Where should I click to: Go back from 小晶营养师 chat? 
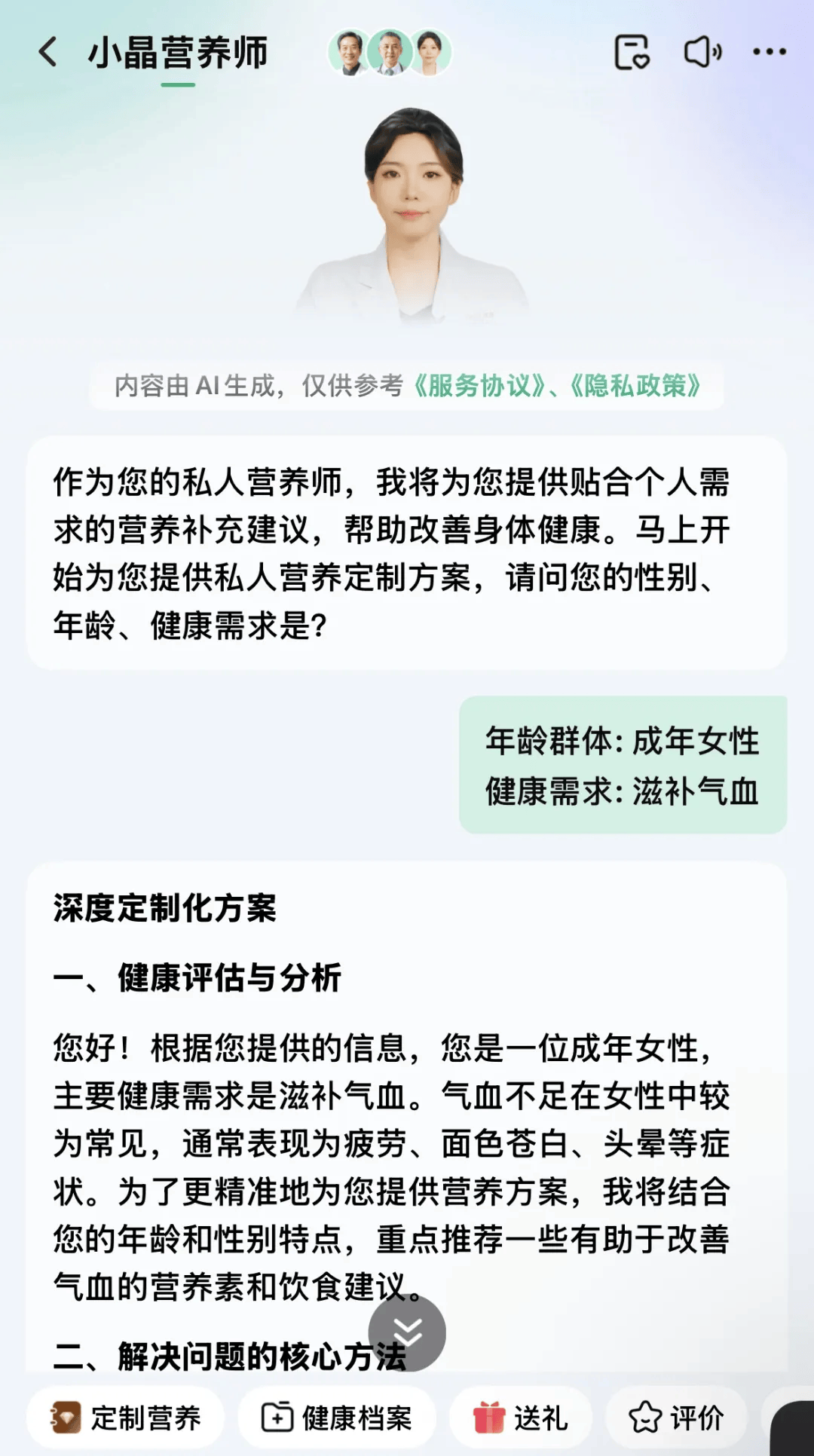click(x=48, y=52)
